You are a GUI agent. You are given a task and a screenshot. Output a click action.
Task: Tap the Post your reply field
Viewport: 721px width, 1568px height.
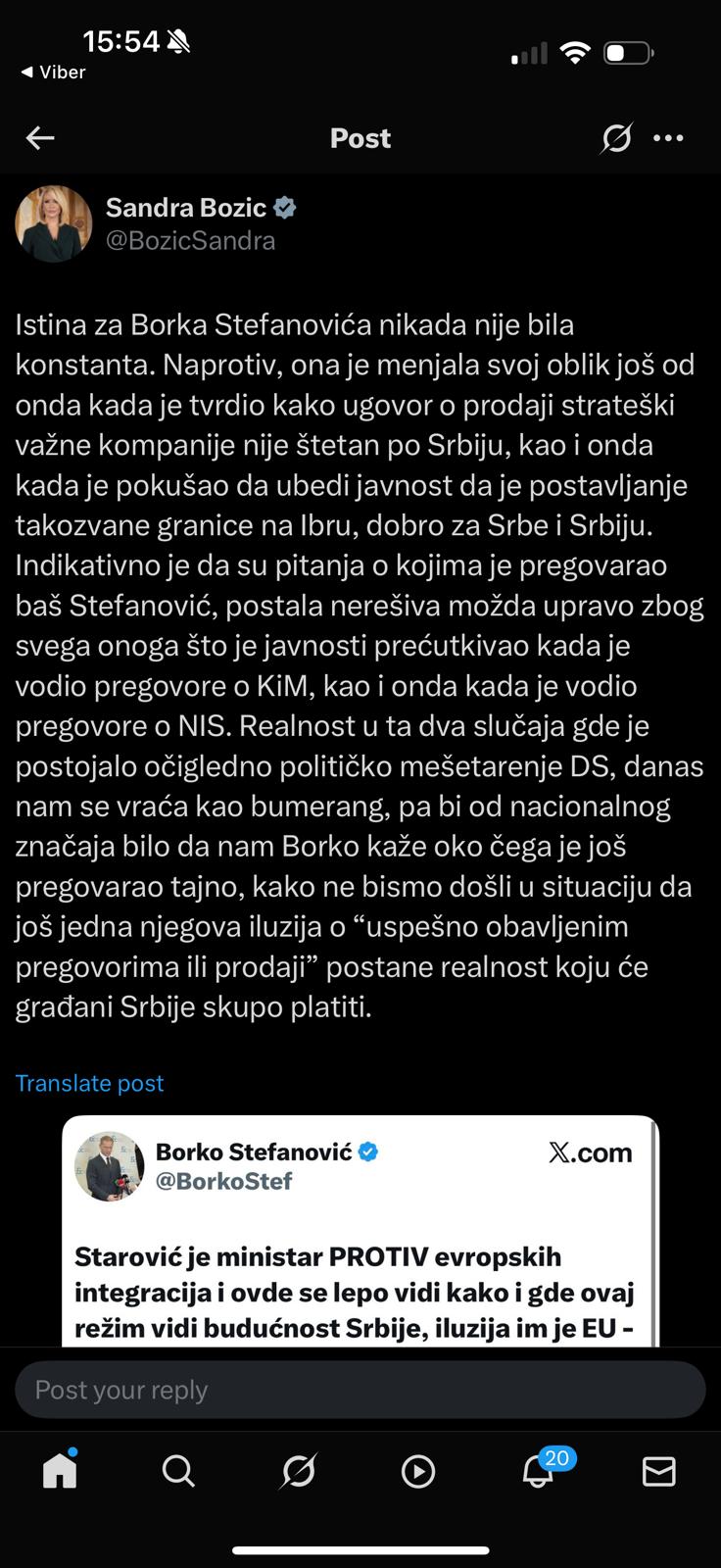[x=360, y=1390]
